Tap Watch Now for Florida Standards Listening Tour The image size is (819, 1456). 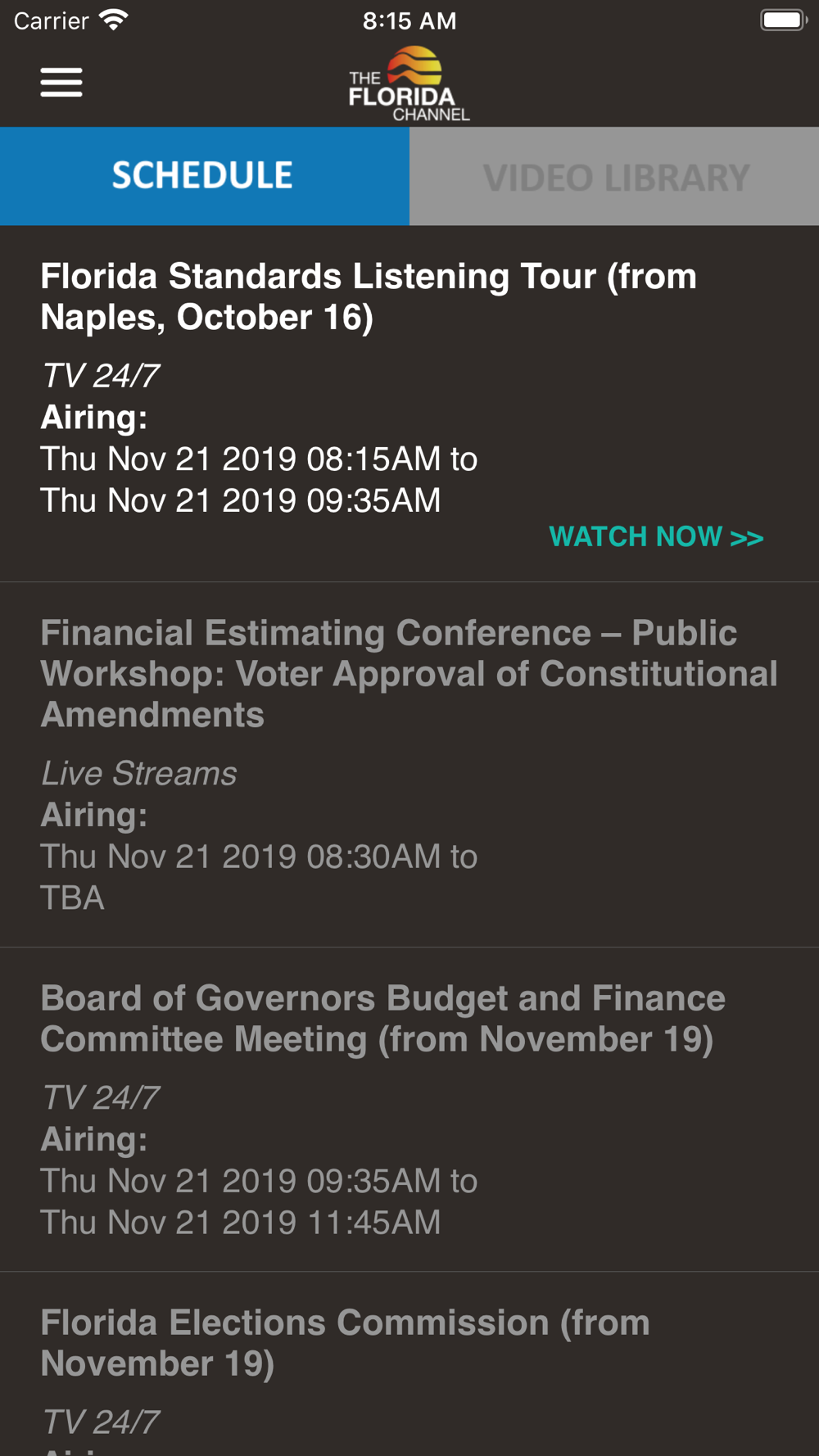pyautogui.click(x=656, y=537)
